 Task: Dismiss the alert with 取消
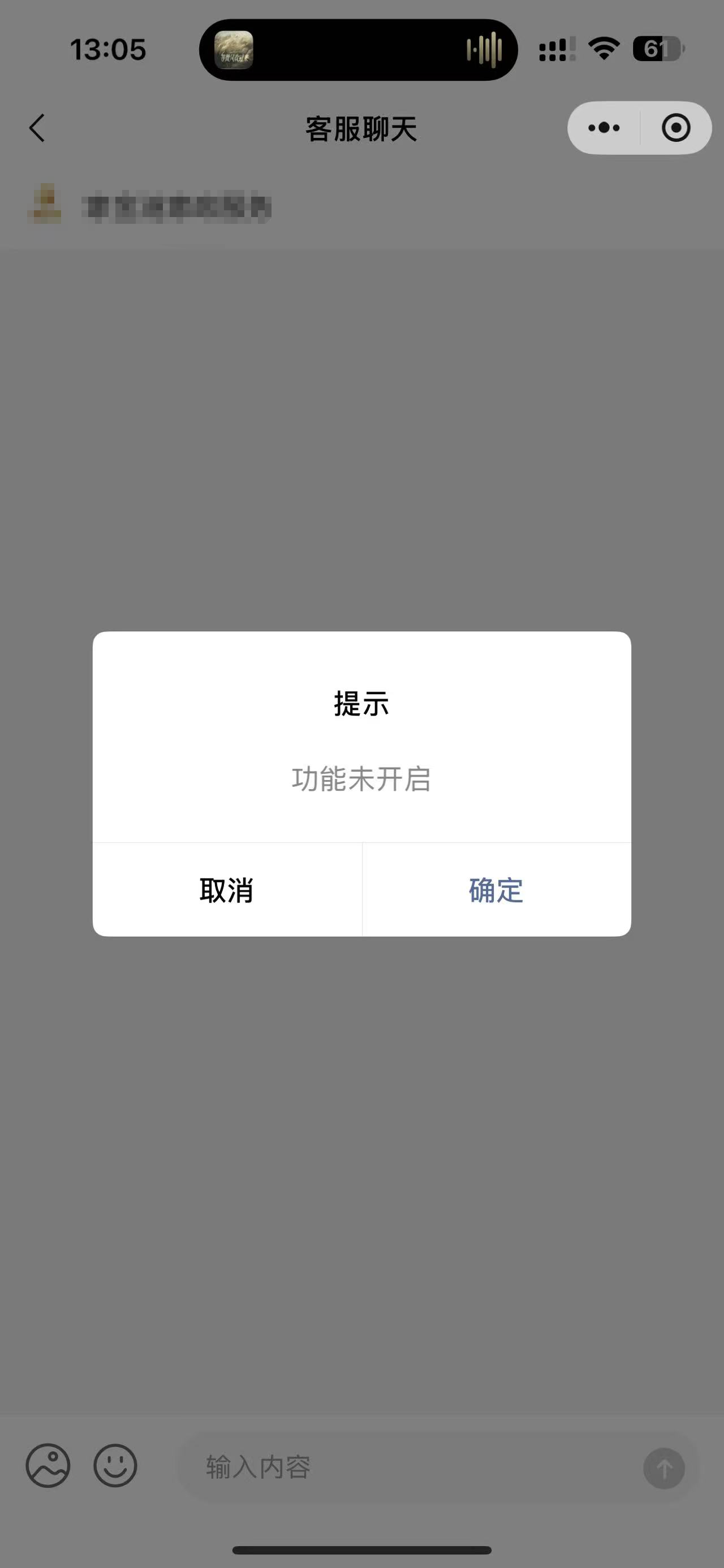click(x=226, y=890)
